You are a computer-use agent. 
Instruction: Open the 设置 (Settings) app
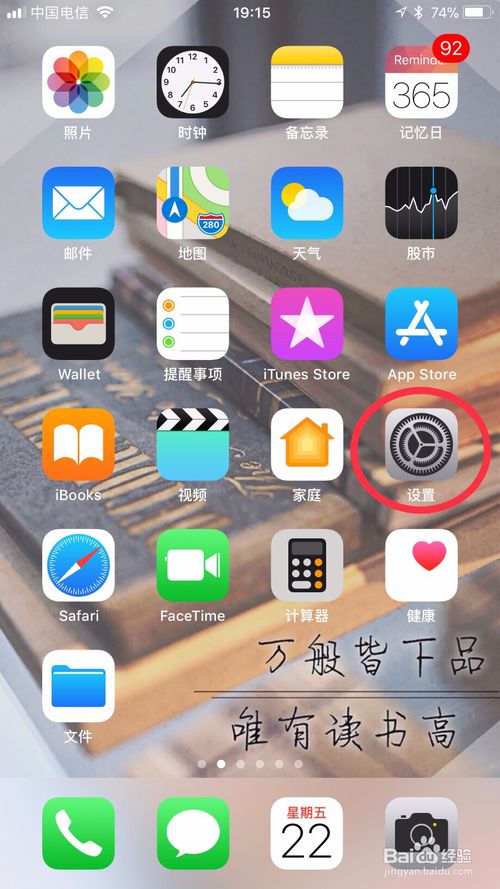421,444
